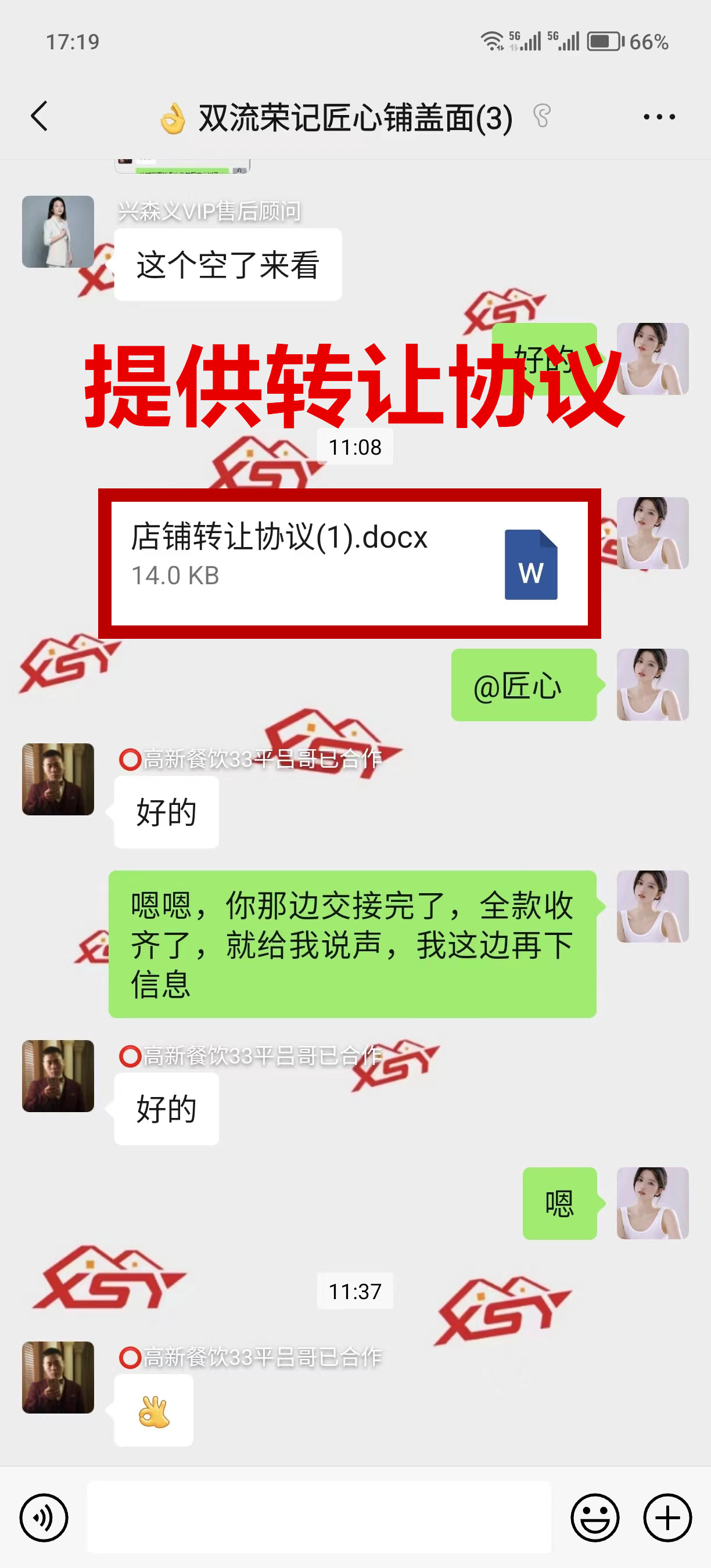This screenshot has height=1568, width=711.
Task: Switch to voice message input
Action: pyautogui.click(x=44, y=1517)
